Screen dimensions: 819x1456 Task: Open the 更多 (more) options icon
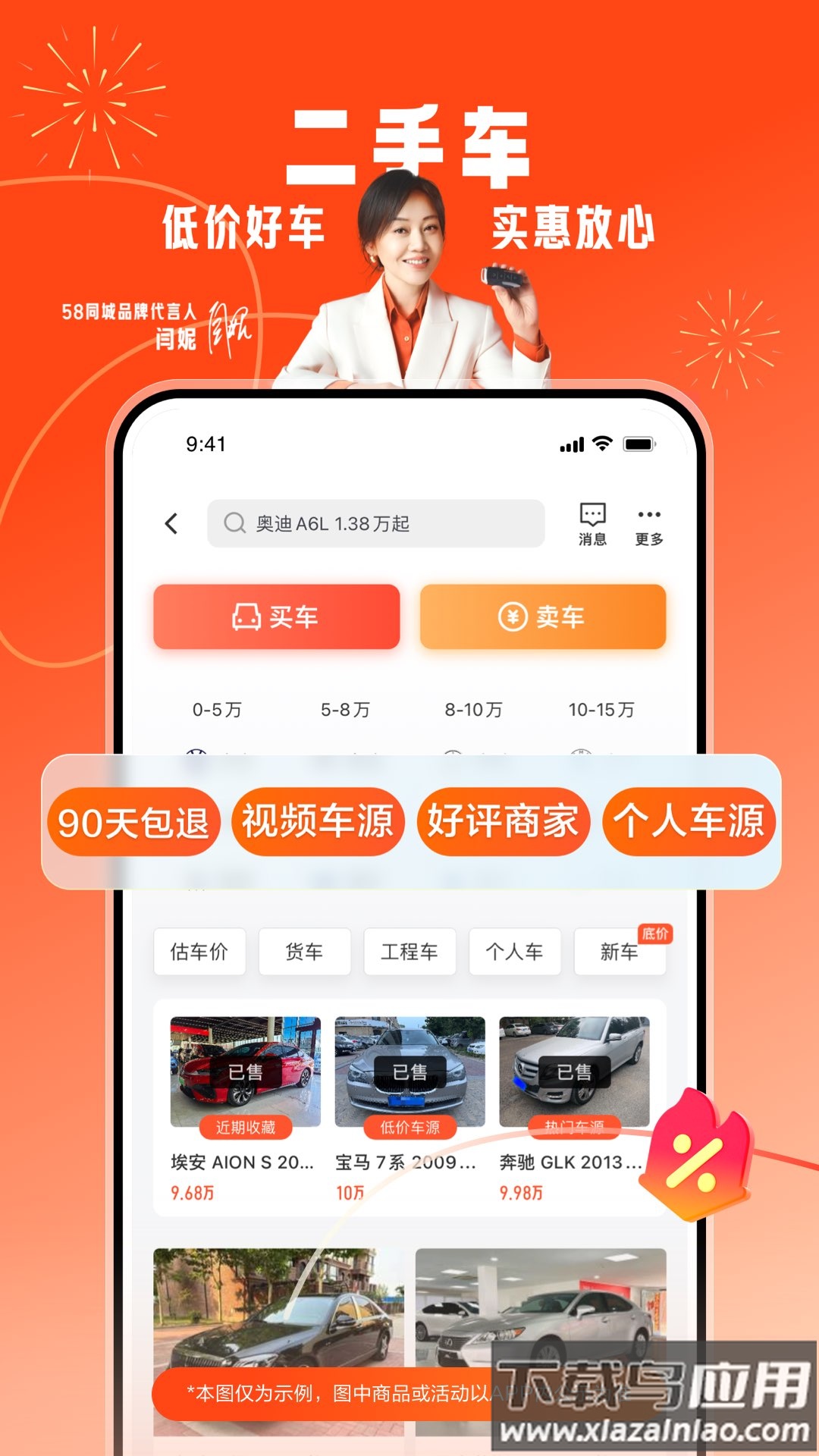point(648,514)
